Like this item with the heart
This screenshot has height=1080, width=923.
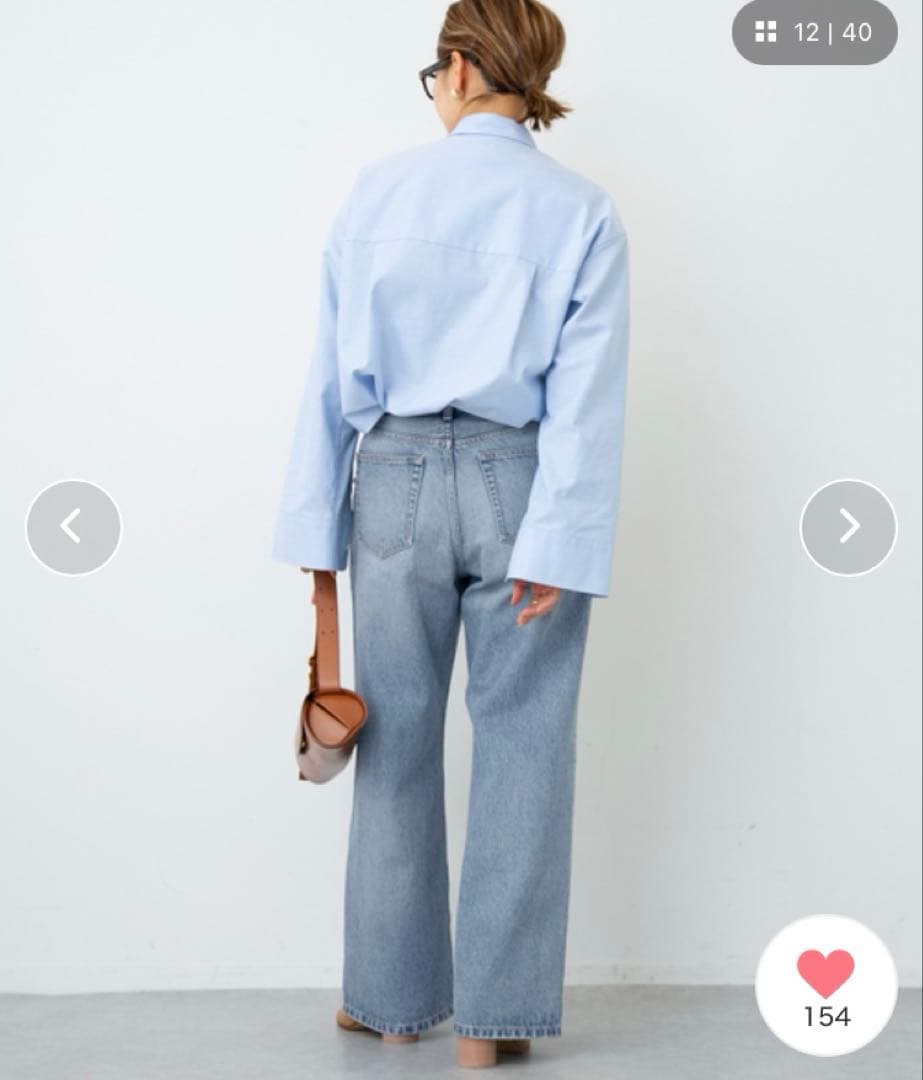825,973
